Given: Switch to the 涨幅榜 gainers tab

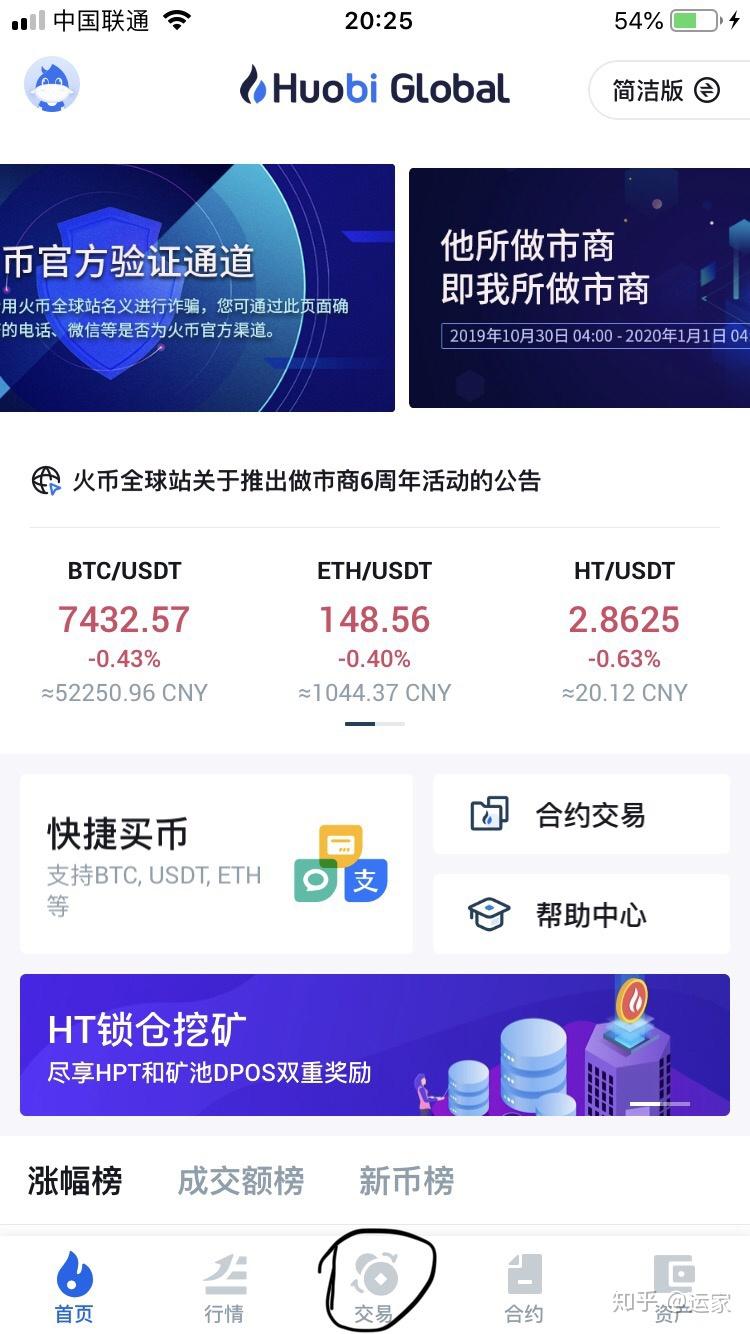Looking at the screenshot, I should coord(74,1182).
